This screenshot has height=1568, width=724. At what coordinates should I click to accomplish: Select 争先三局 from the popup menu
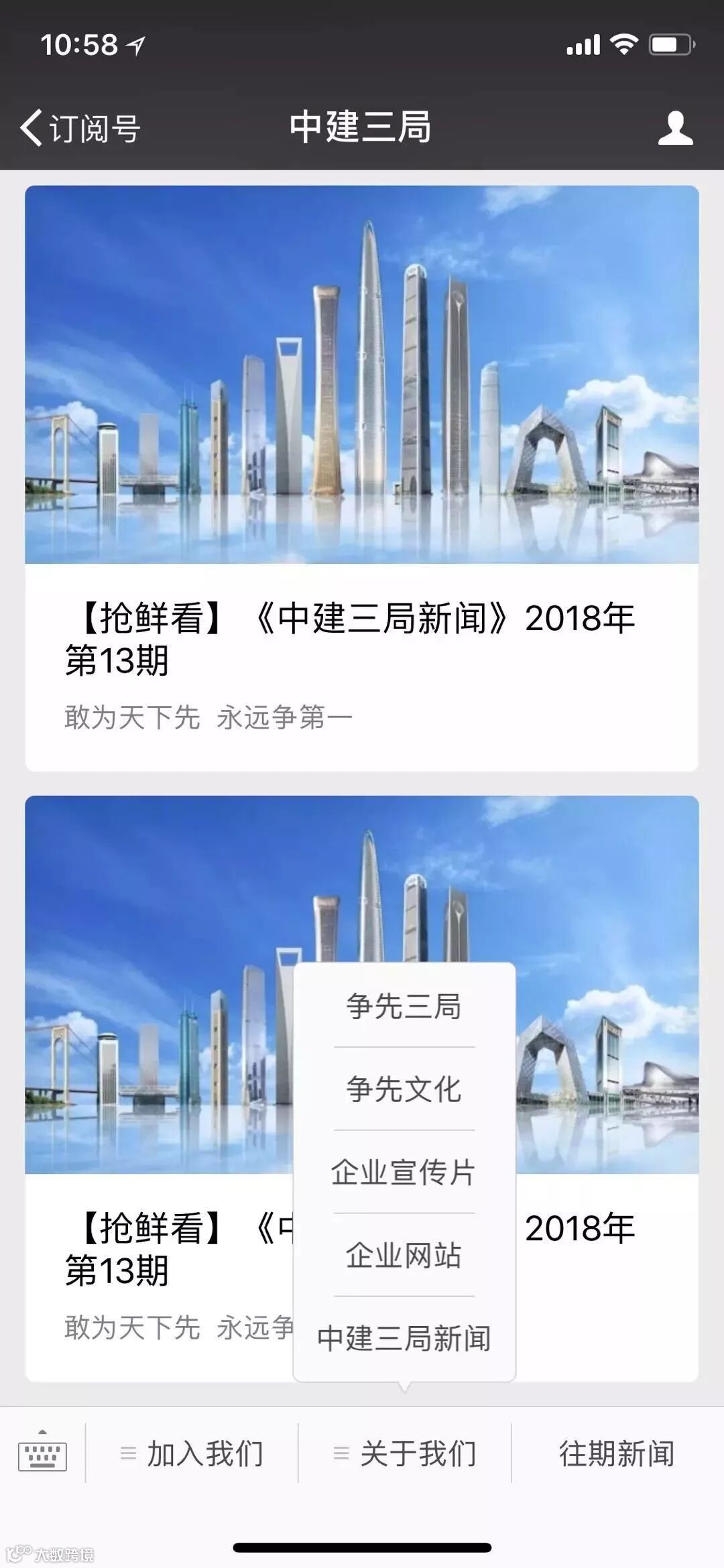(404, 1006)
